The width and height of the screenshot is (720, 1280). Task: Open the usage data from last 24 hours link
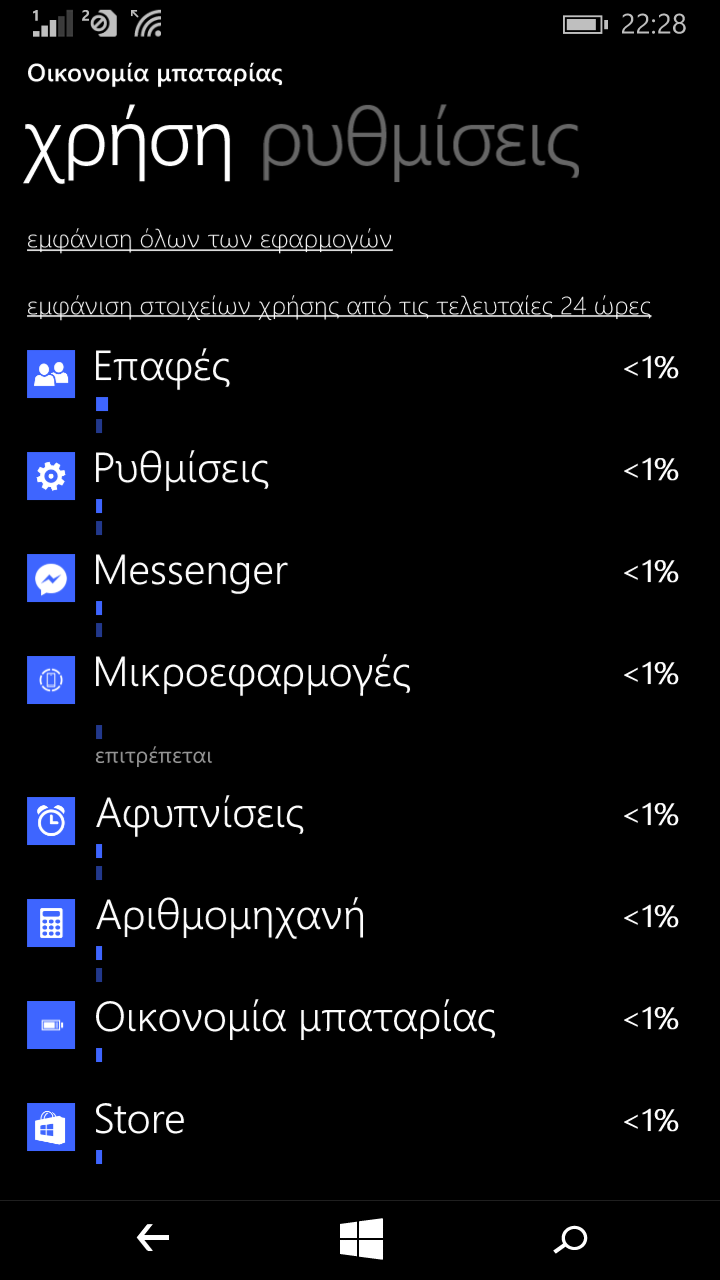[339, 306]
